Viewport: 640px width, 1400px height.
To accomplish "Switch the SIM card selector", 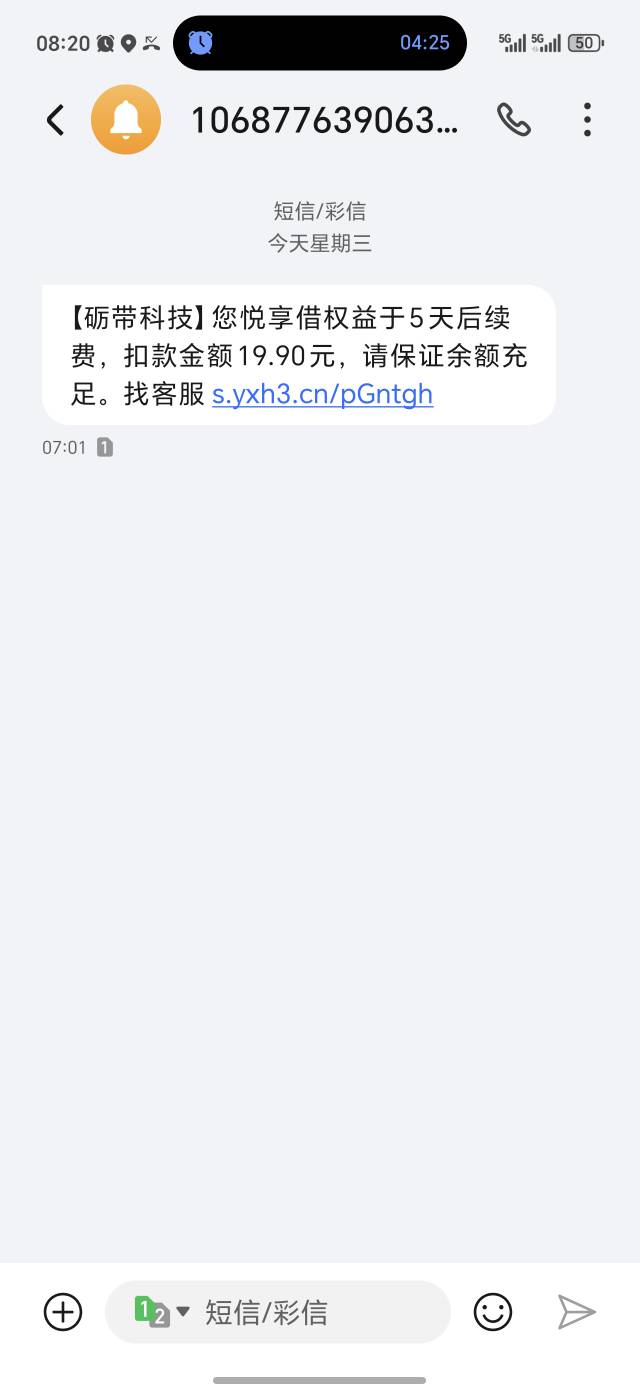I will point(162,1312).
